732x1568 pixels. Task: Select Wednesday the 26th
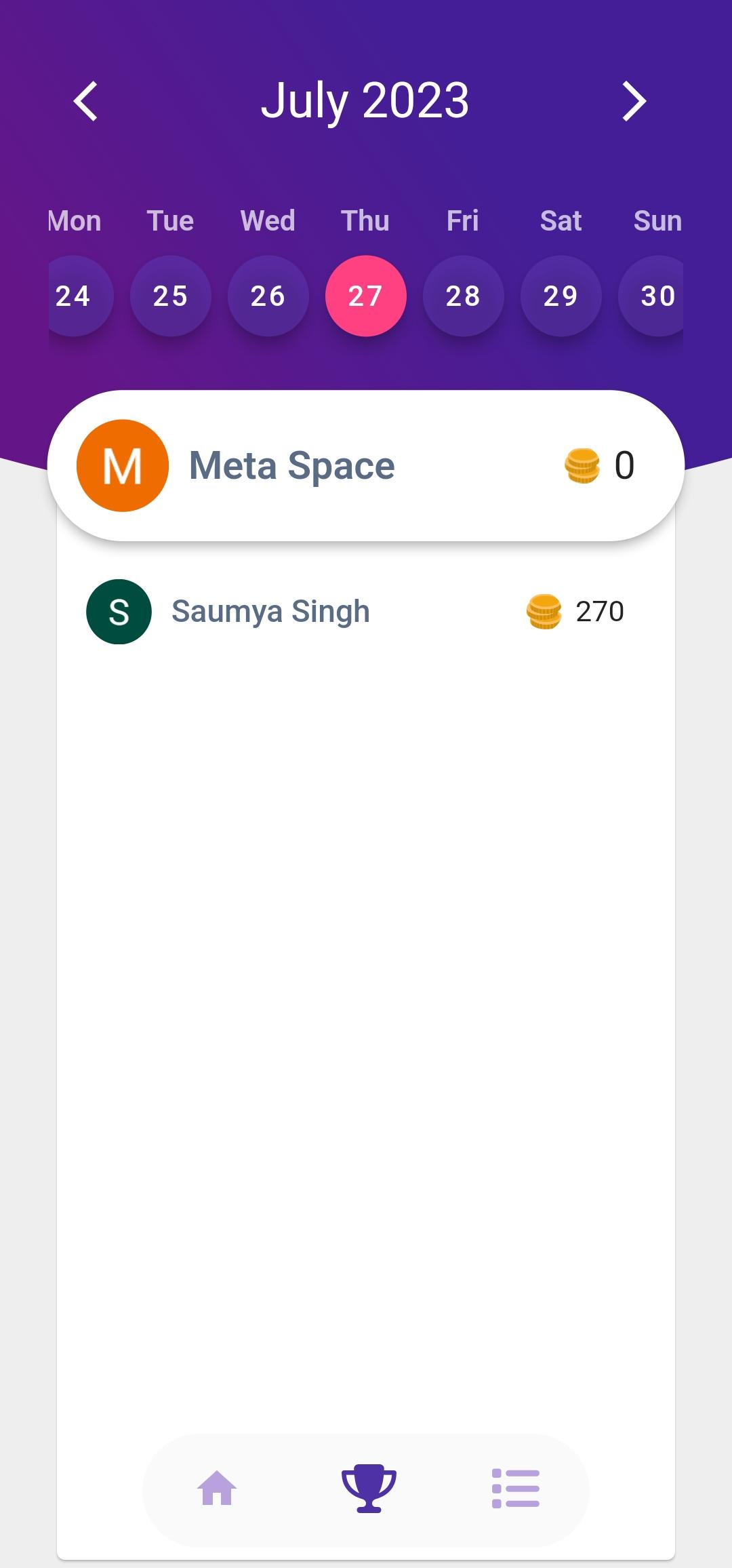pos(268,296)
